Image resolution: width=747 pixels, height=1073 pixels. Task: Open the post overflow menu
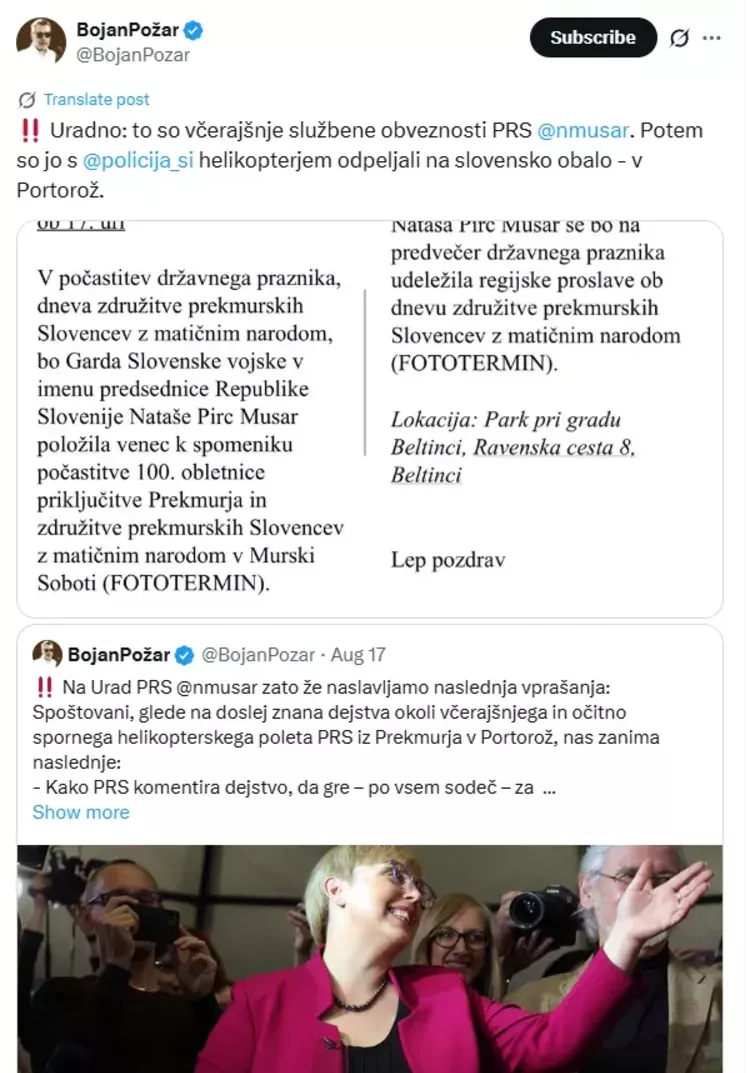tap(712, 38)
